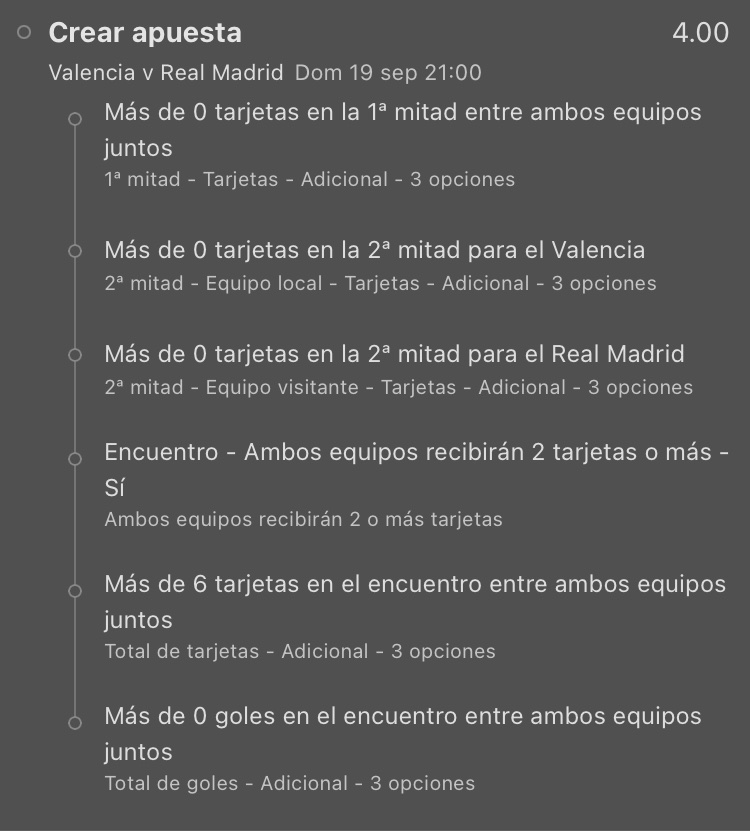Open the Valencia v Real Madrid event

[166, 73]
